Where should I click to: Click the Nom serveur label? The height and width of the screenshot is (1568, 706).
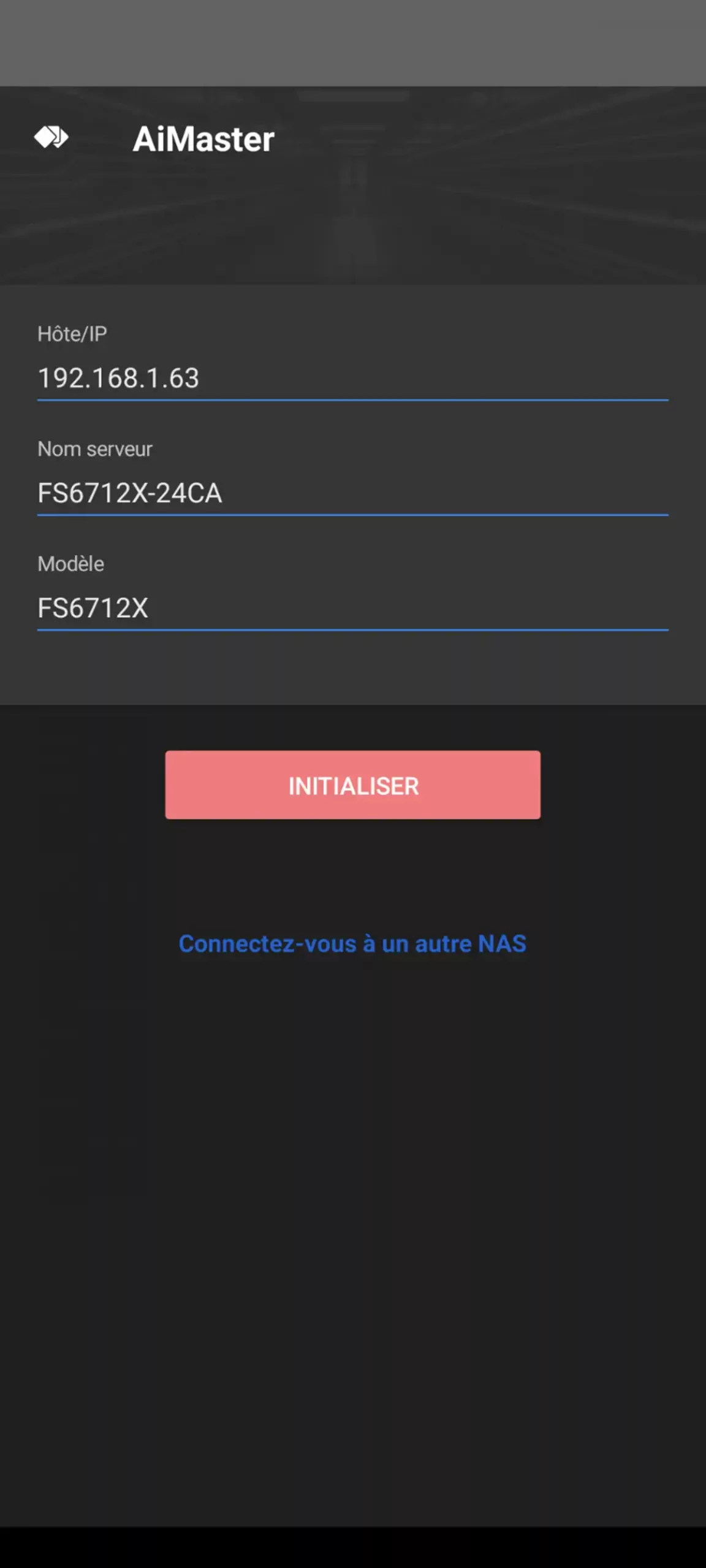pyautogui.click(x=95, y=449)
